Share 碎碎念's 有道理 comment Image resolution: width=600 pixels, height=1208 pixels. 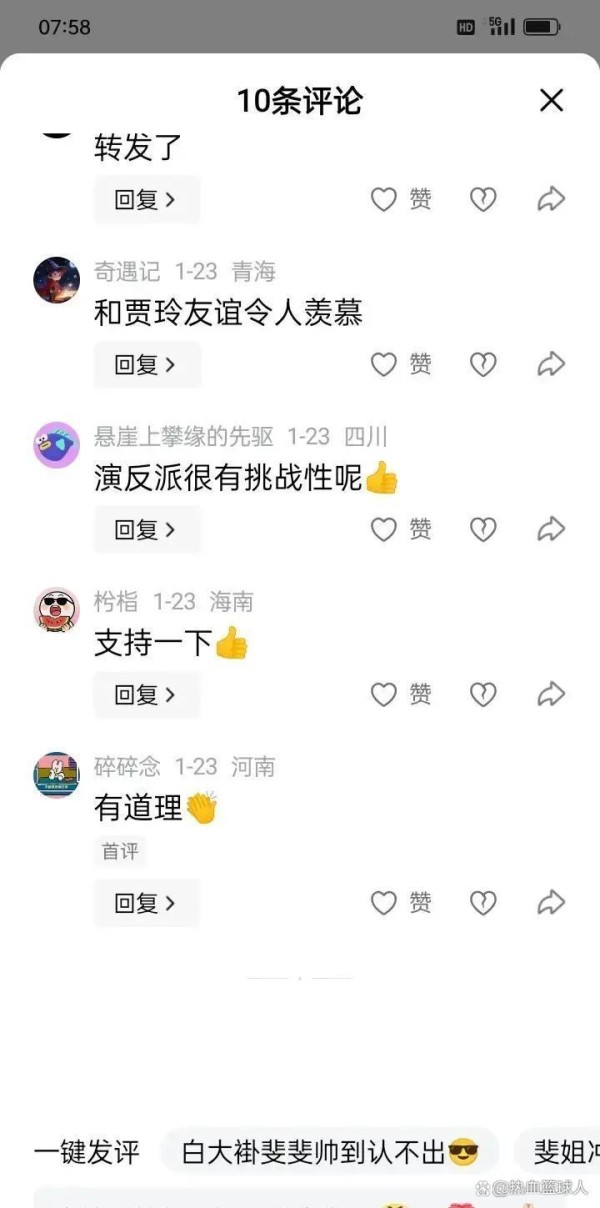(x=551, y=904)
